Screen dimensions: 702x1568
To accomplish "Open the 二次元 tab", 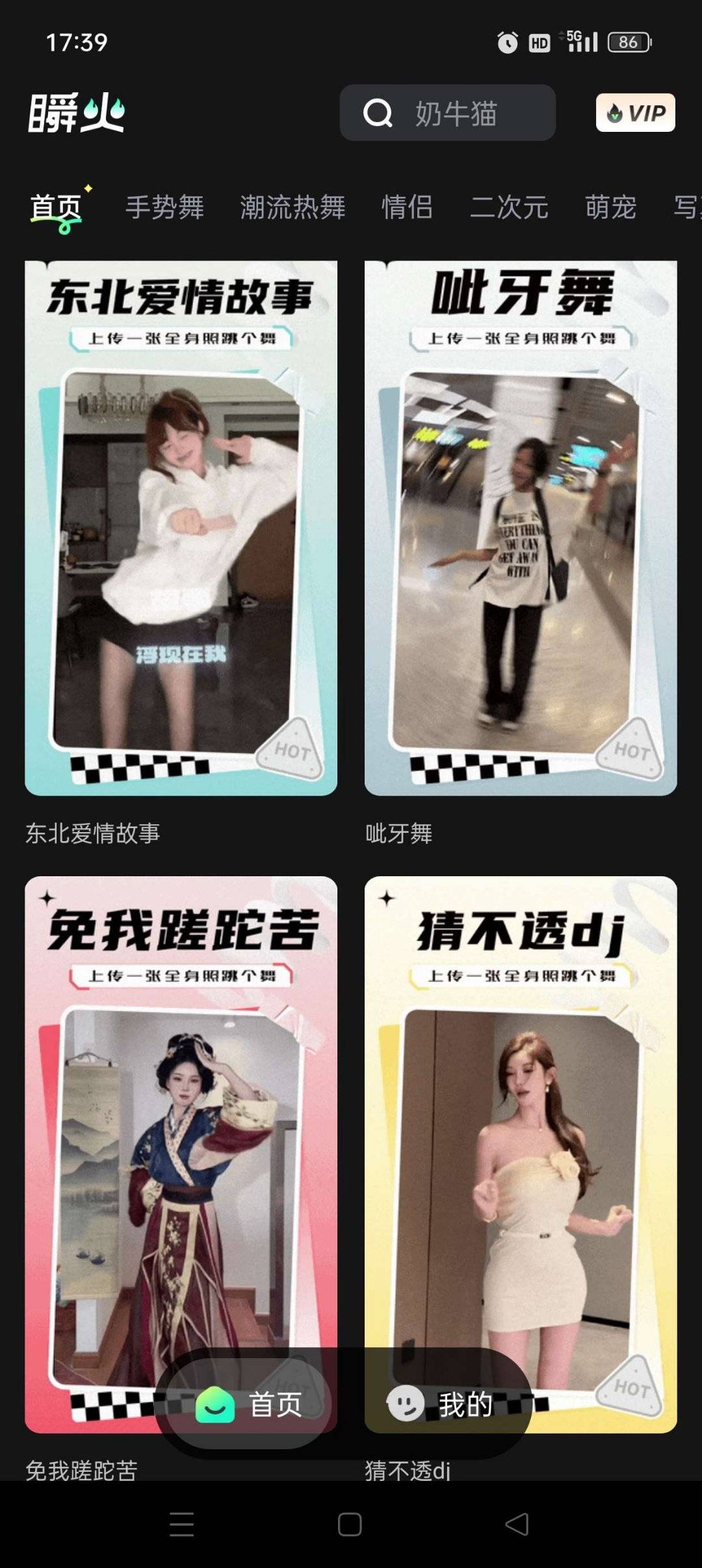I will (509, 208).
